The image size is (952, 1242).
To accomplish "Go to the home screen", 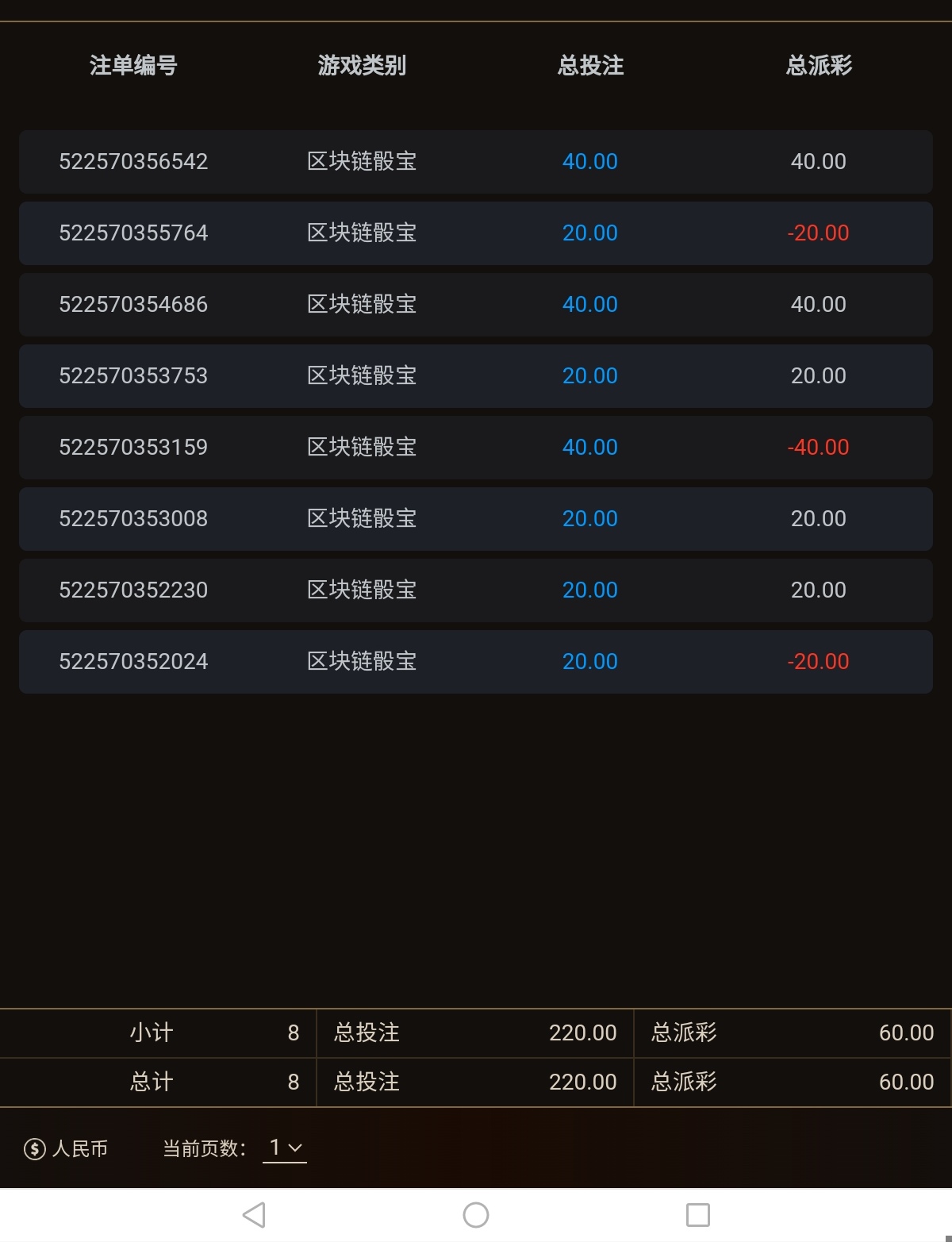I will pos(476,1215).
